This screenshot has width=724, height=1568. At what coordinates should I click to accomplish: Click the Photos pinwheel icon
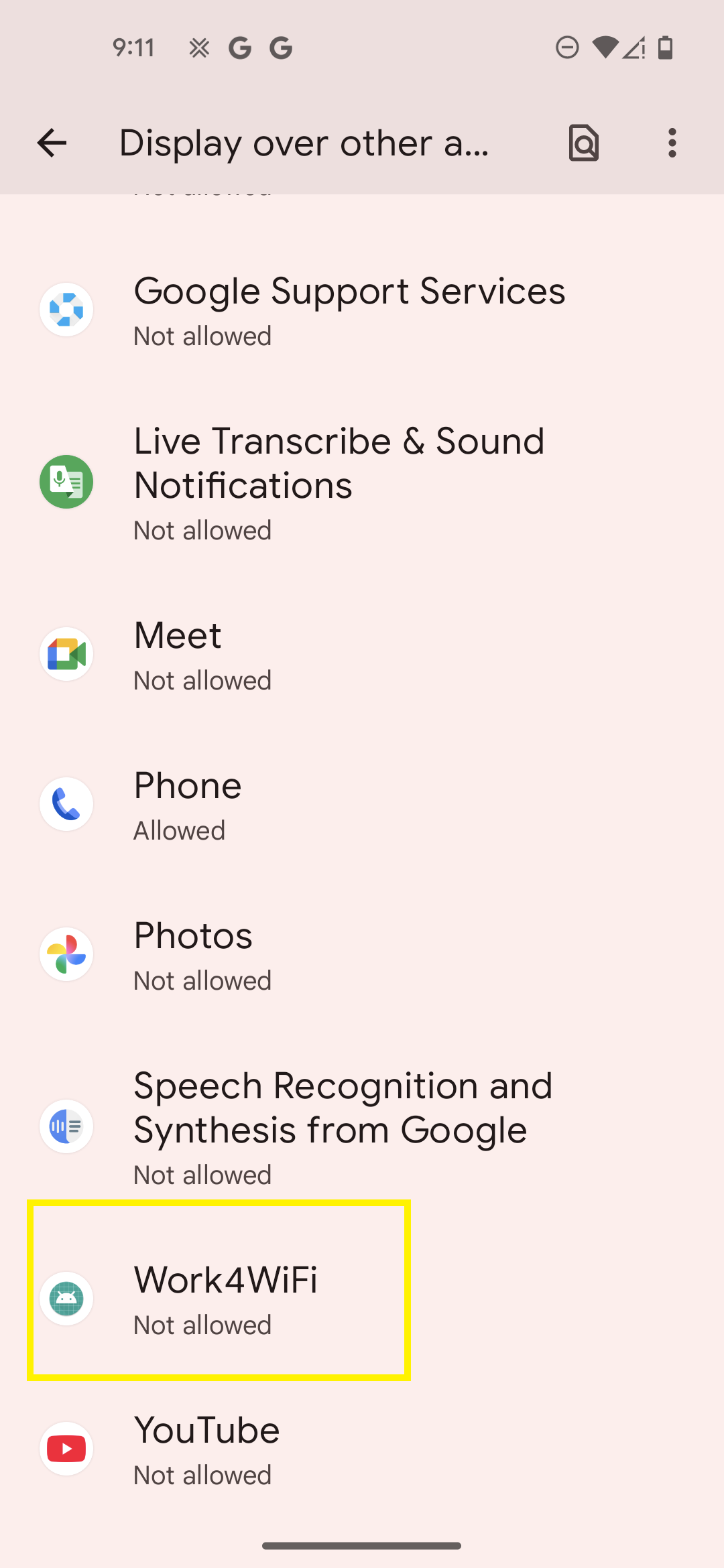(66, 954)
